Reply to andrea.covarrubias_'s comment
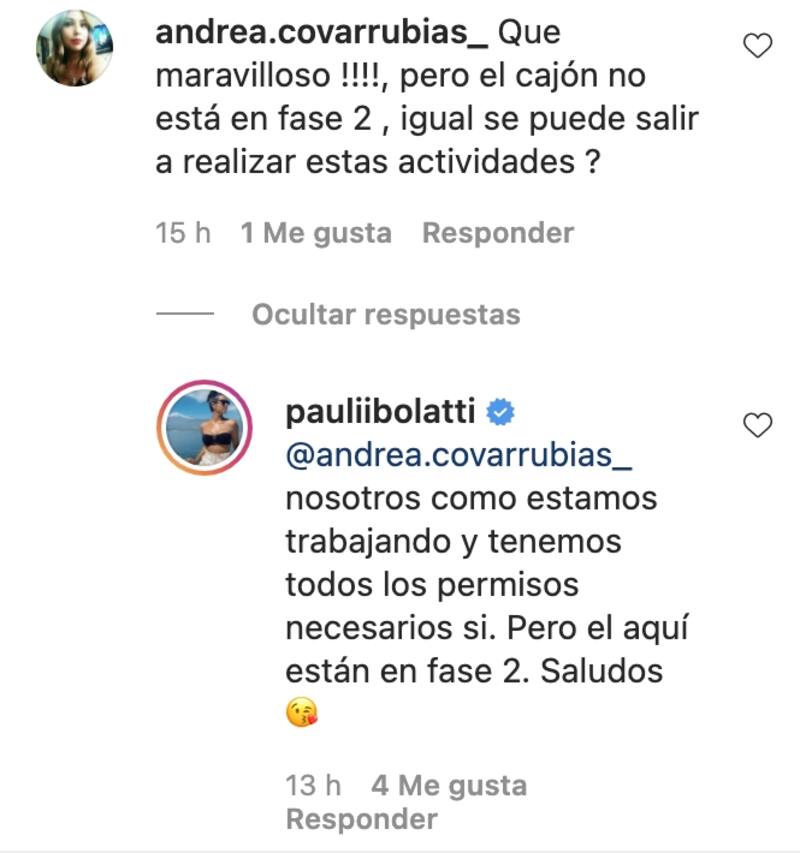Screen dimensions: 800x853 tap(497, 234)
